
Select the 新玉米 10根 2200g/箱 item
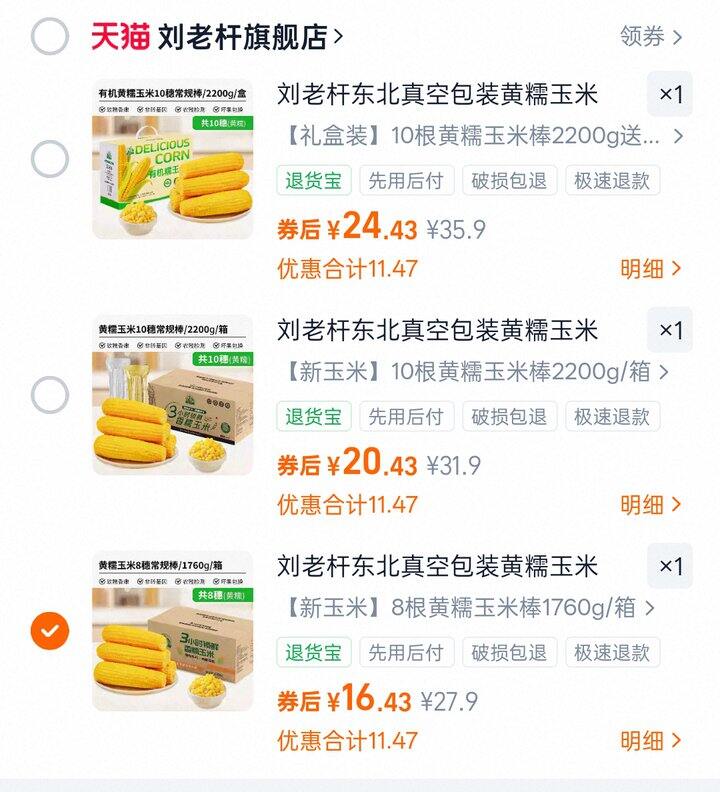click(49, 395)
